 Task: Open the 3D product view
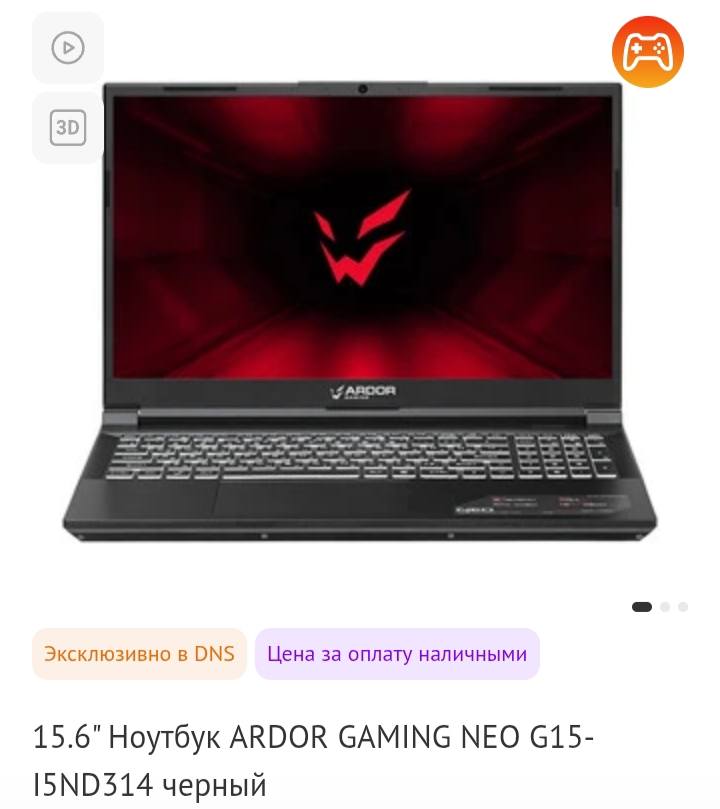coord(68,128)
